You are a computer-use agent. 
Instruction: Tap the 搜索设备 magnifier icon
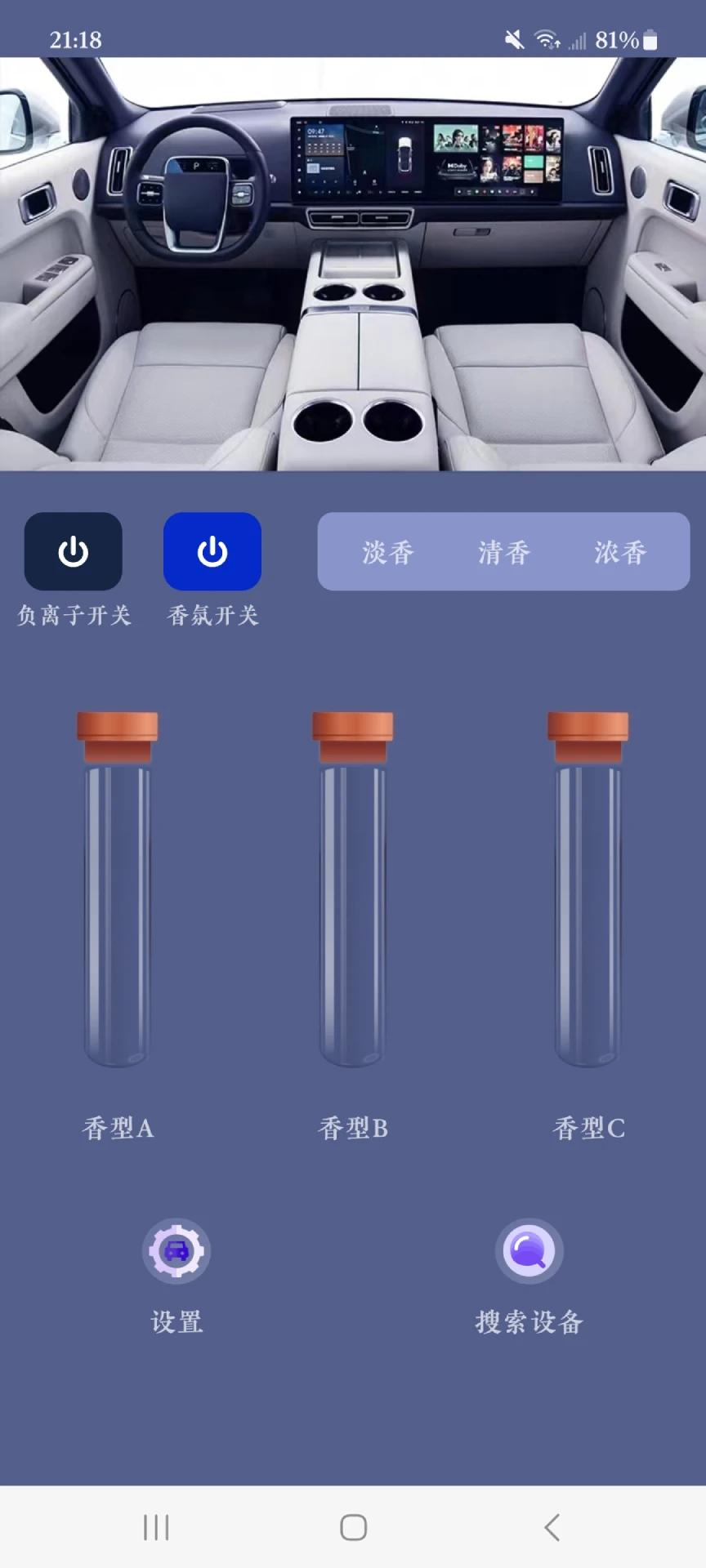click(x=529, y=1249)
